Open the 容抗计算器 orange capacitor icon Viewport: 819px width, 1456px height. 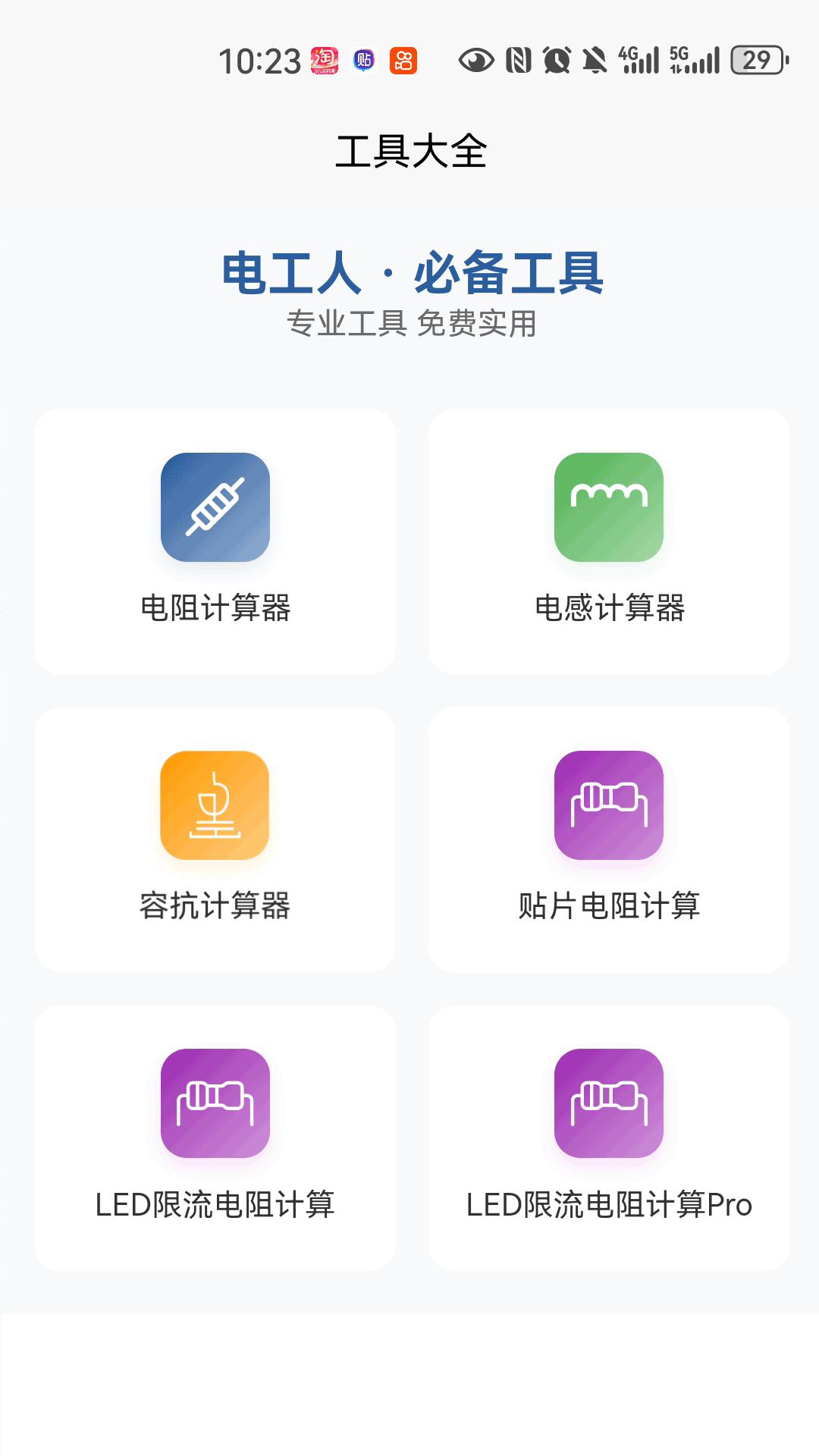coord(214,808)
